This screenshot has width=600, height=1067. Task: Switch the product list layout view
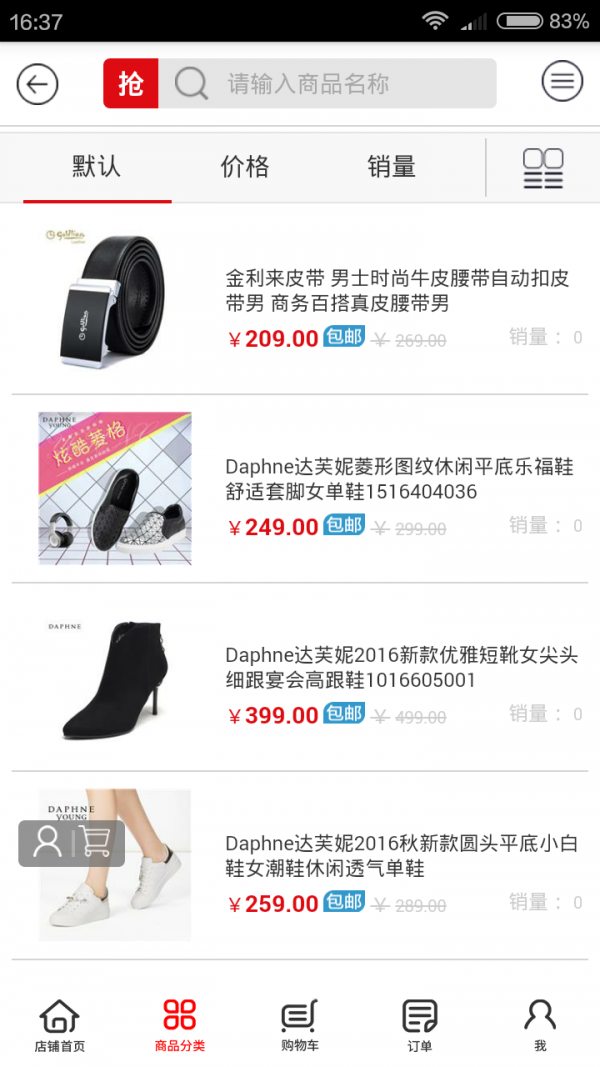coord(543,168)
